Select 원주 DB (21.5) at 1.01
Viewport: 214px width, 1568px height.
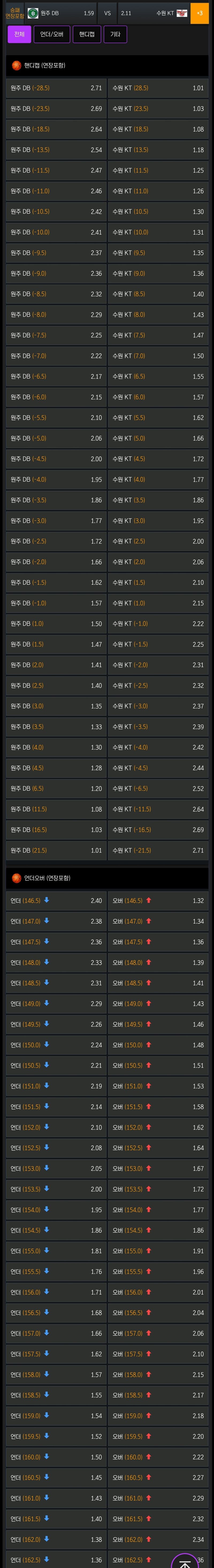click(x=56, y=850)
